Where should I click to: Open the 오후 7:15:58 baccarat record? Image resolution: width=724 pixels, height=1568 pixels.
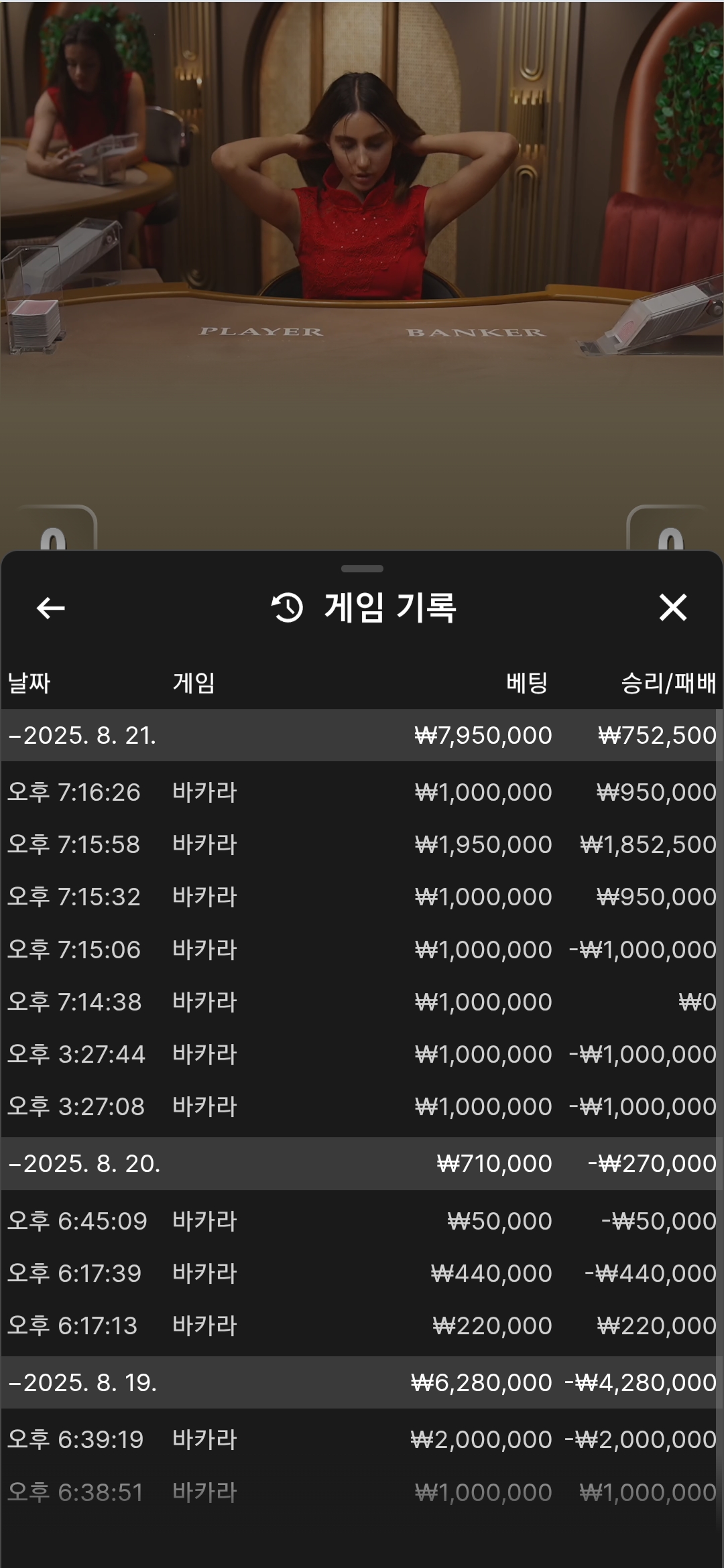(361, 844)
